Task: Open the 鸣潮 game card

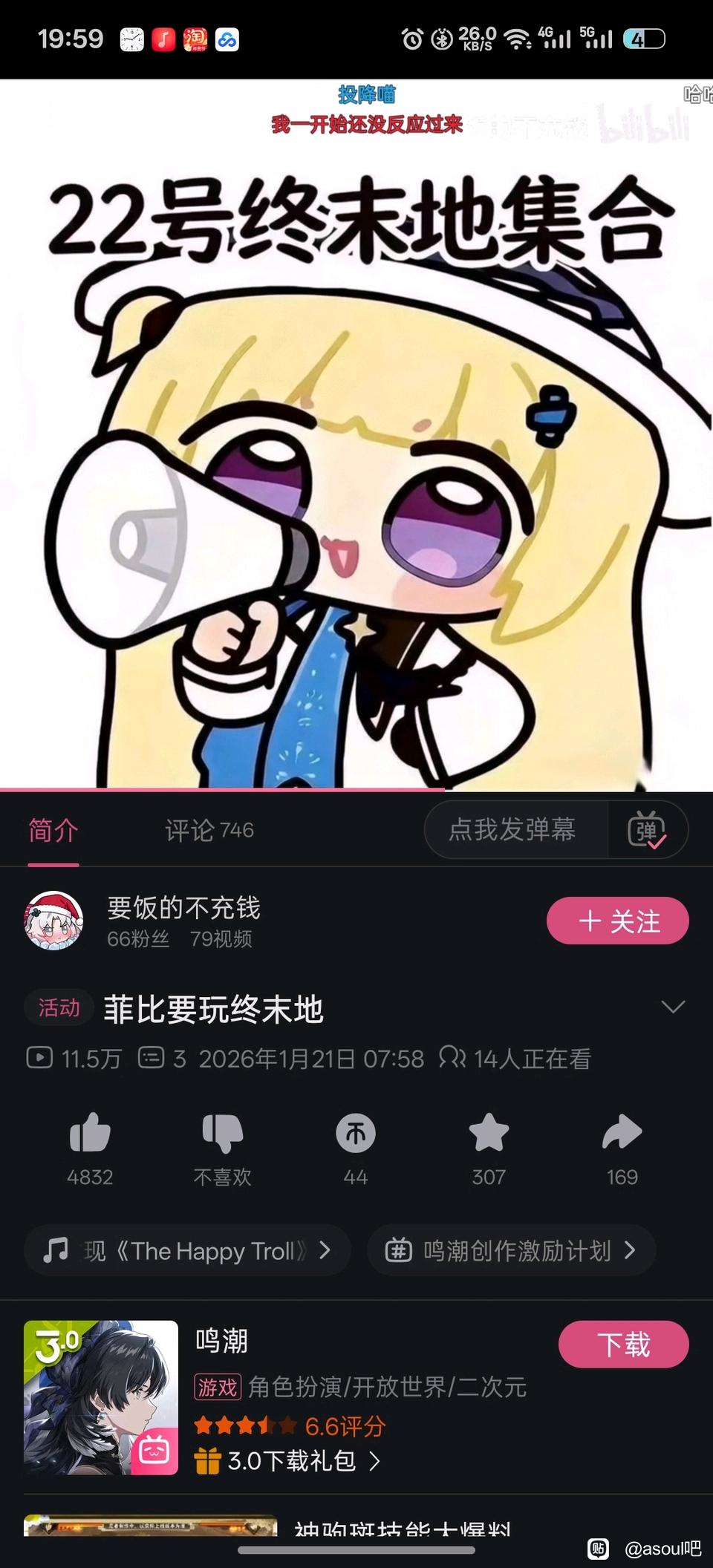Action: [x=356, y=1397]
